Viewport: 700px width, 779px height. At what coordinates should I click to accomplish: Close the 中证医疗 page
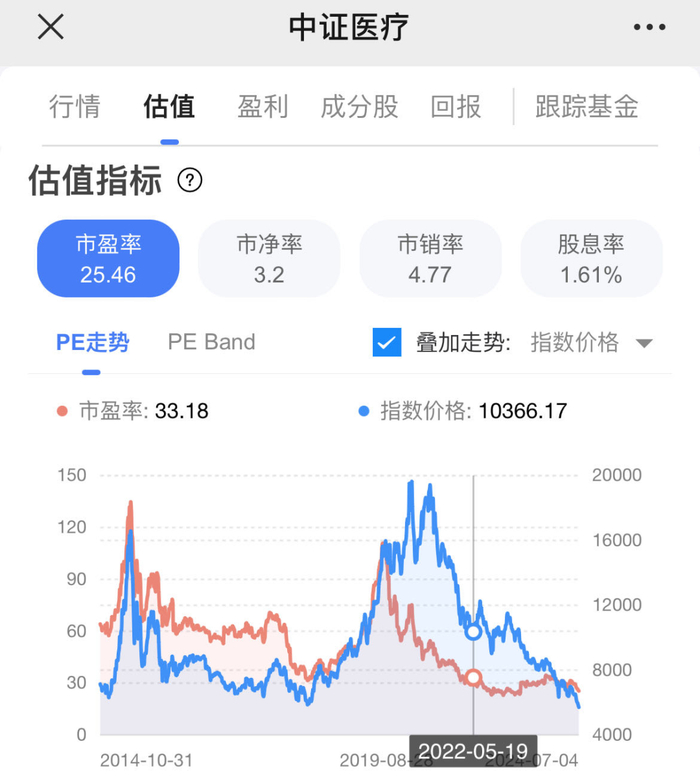51,28
